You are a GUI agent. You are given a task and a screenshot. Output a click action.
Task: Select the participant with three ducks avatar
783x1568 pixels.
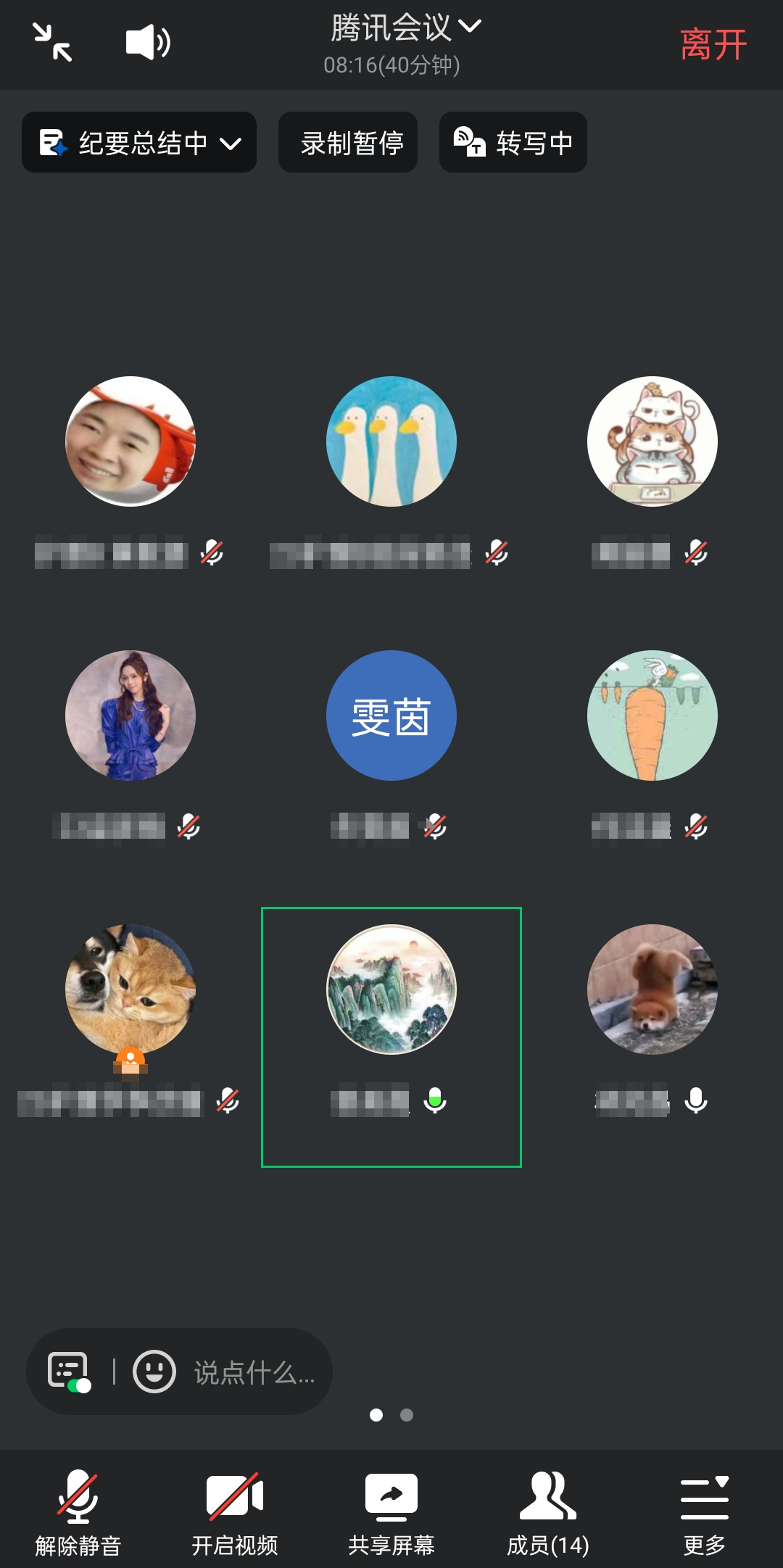pyautogui.click(x=391, y=441)
